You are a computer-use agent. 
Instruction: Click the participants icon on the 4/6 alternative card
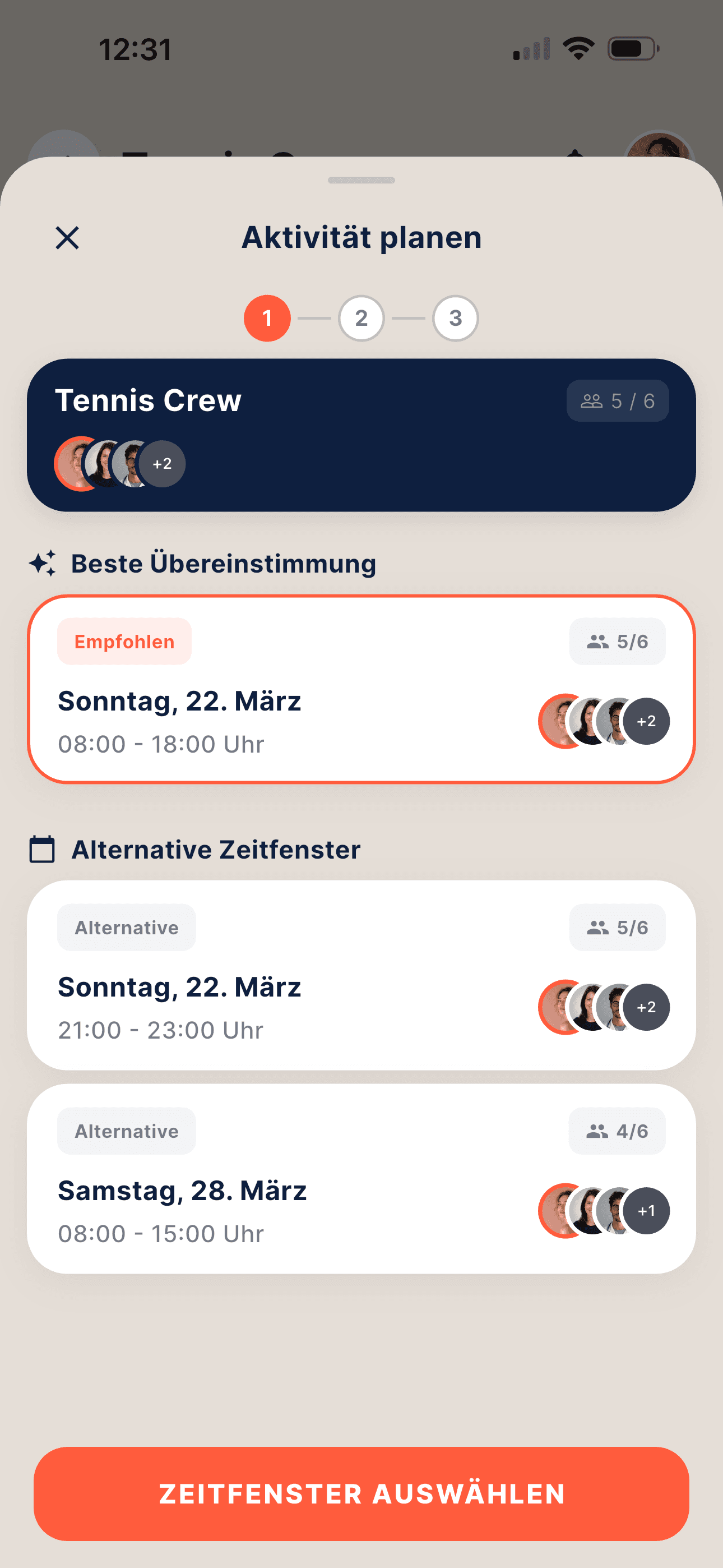tap(597, 1131)
